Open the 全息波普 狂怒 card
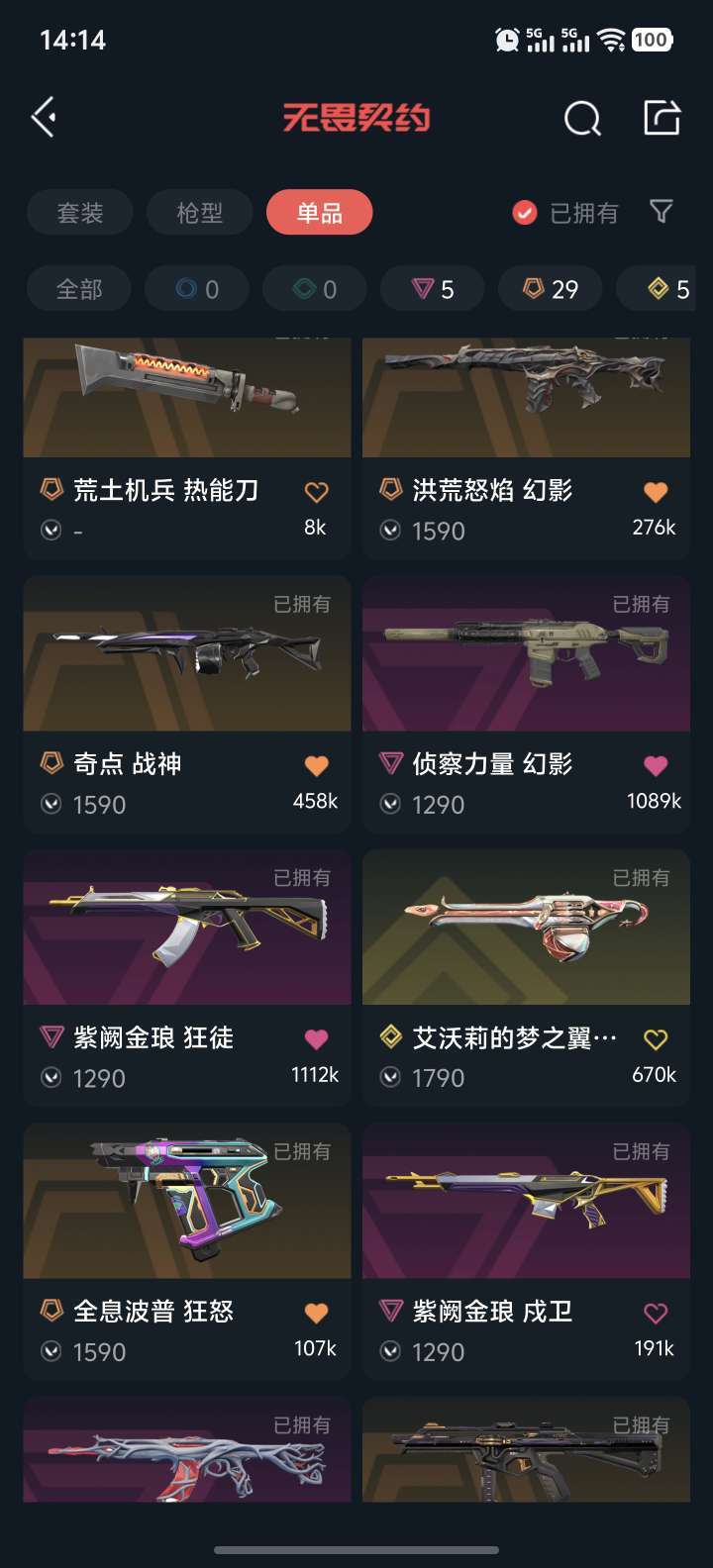The width and height of the screenshot is (713, 1568). pyautogui.click(x=187, y=1251)
